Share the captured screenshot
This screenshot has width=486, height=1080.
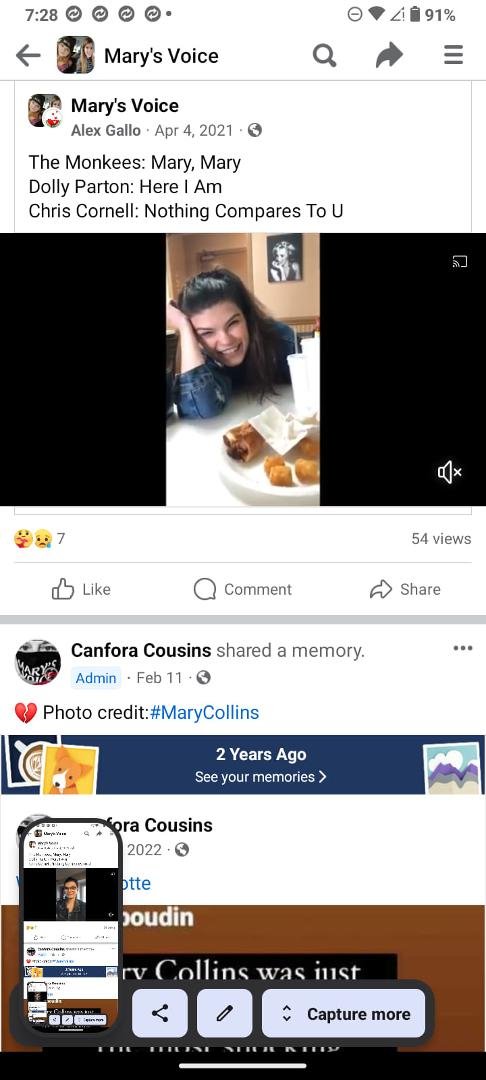[160, 1013]
